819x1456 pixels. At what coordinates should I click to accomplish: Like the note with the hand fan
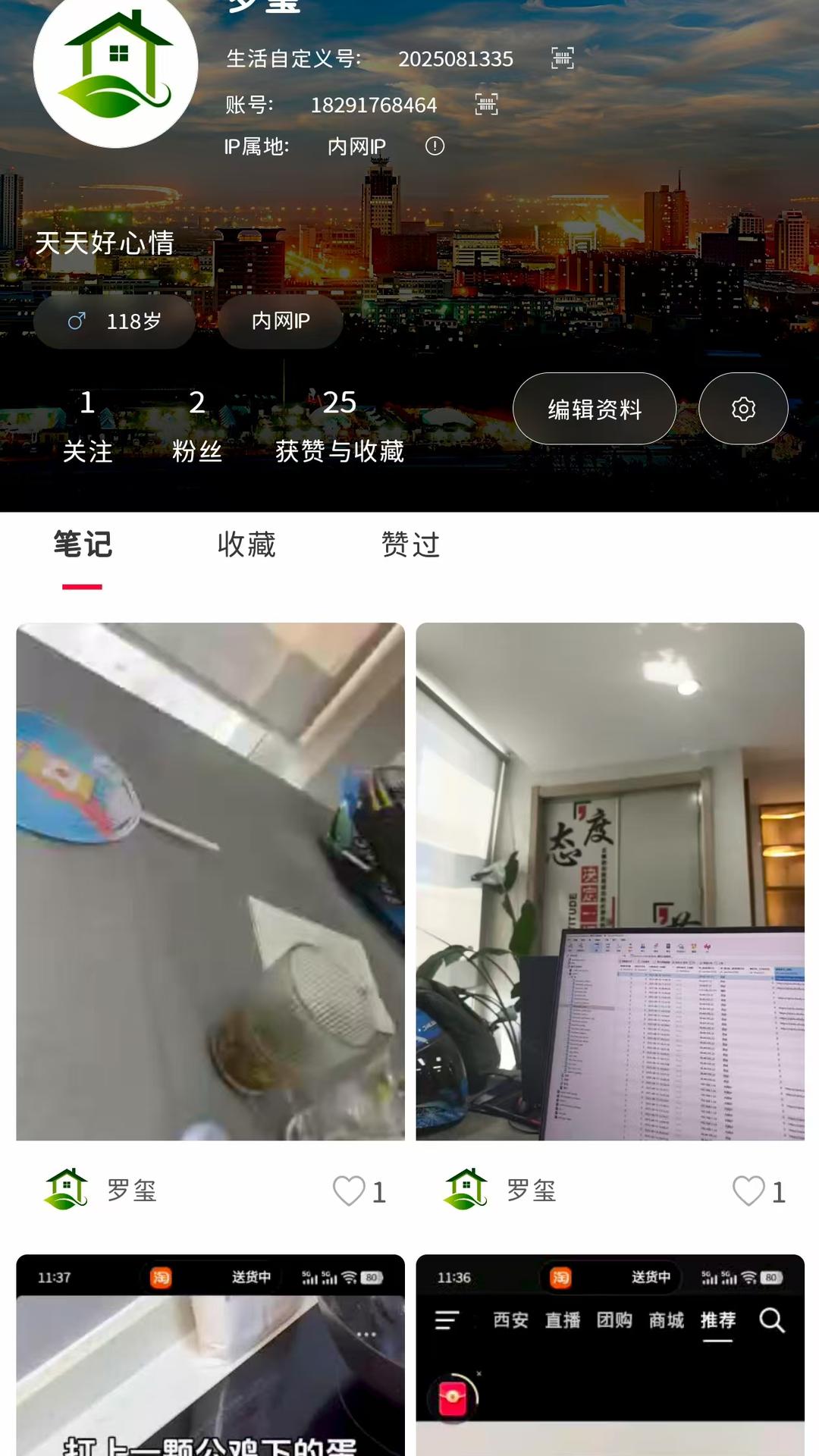(350, 1191)
